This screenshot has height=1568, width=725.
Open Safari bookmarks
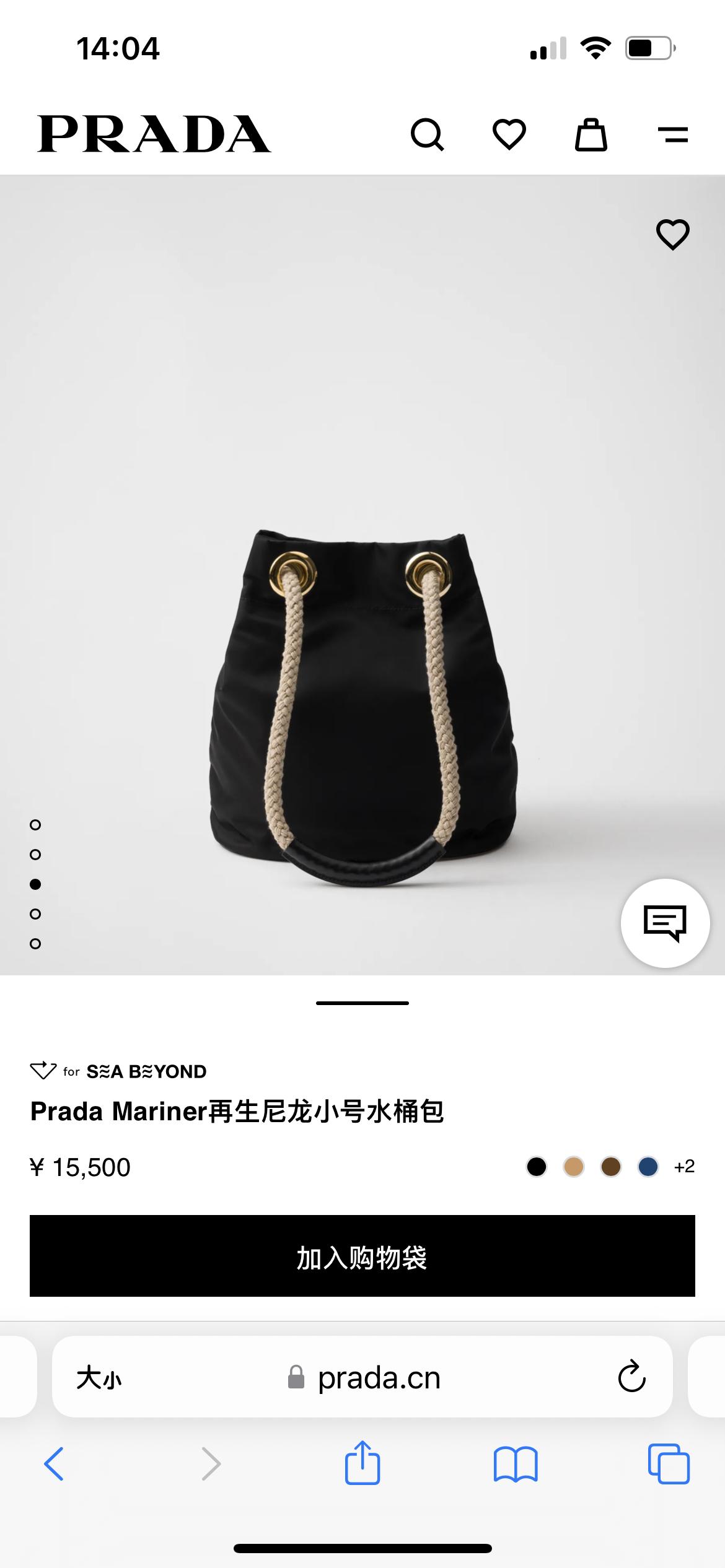pos(516,1464)
